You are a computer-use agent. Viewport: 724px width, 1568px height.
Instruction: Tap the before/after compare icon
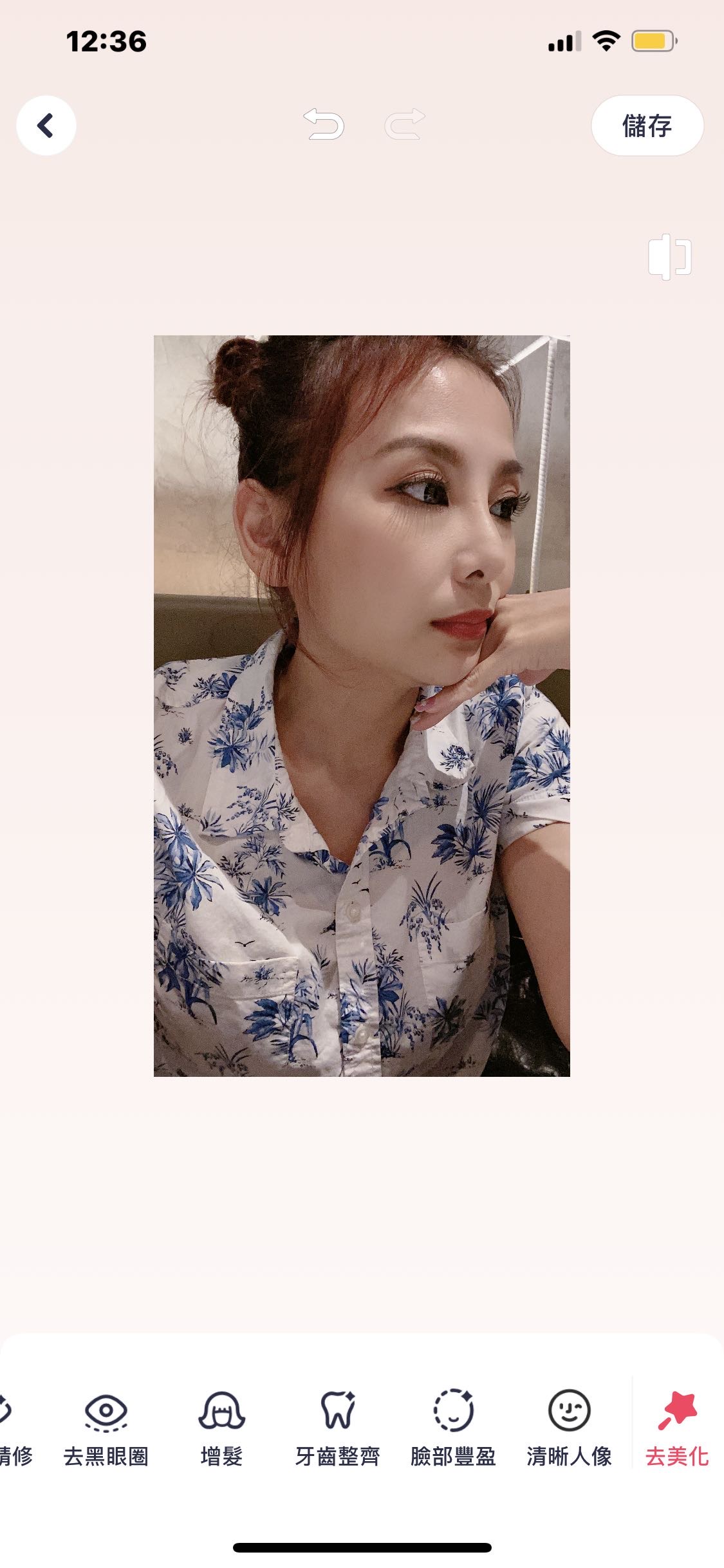(x=669, y=257)
